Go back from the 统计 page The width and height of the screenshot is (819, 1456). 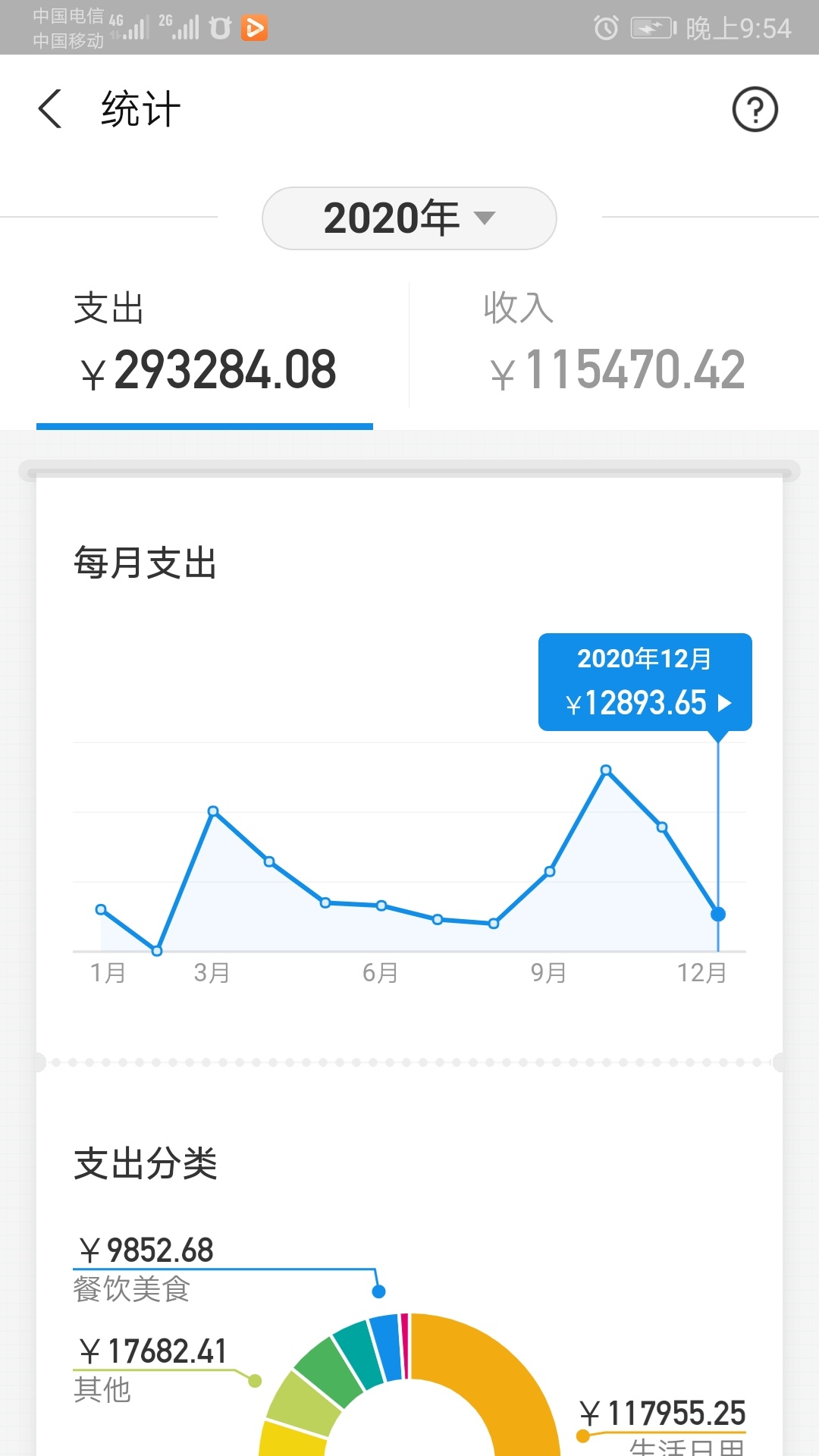pos(50,109)
